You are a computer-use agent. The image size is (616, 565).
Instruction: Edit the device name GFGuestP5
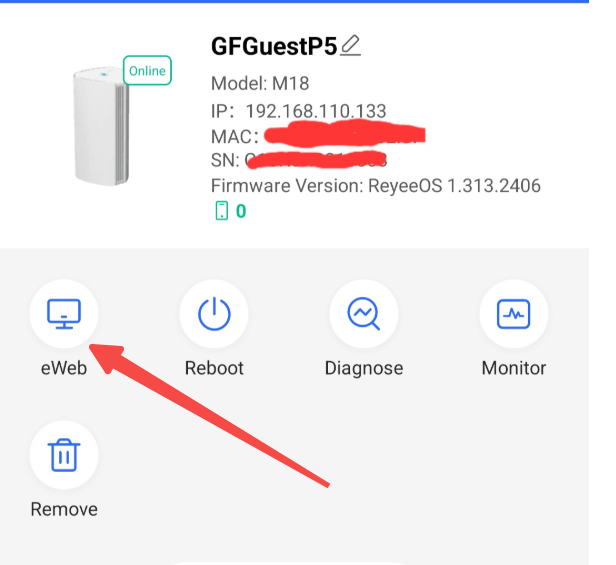pyautogui.click(x=350, y=45)
